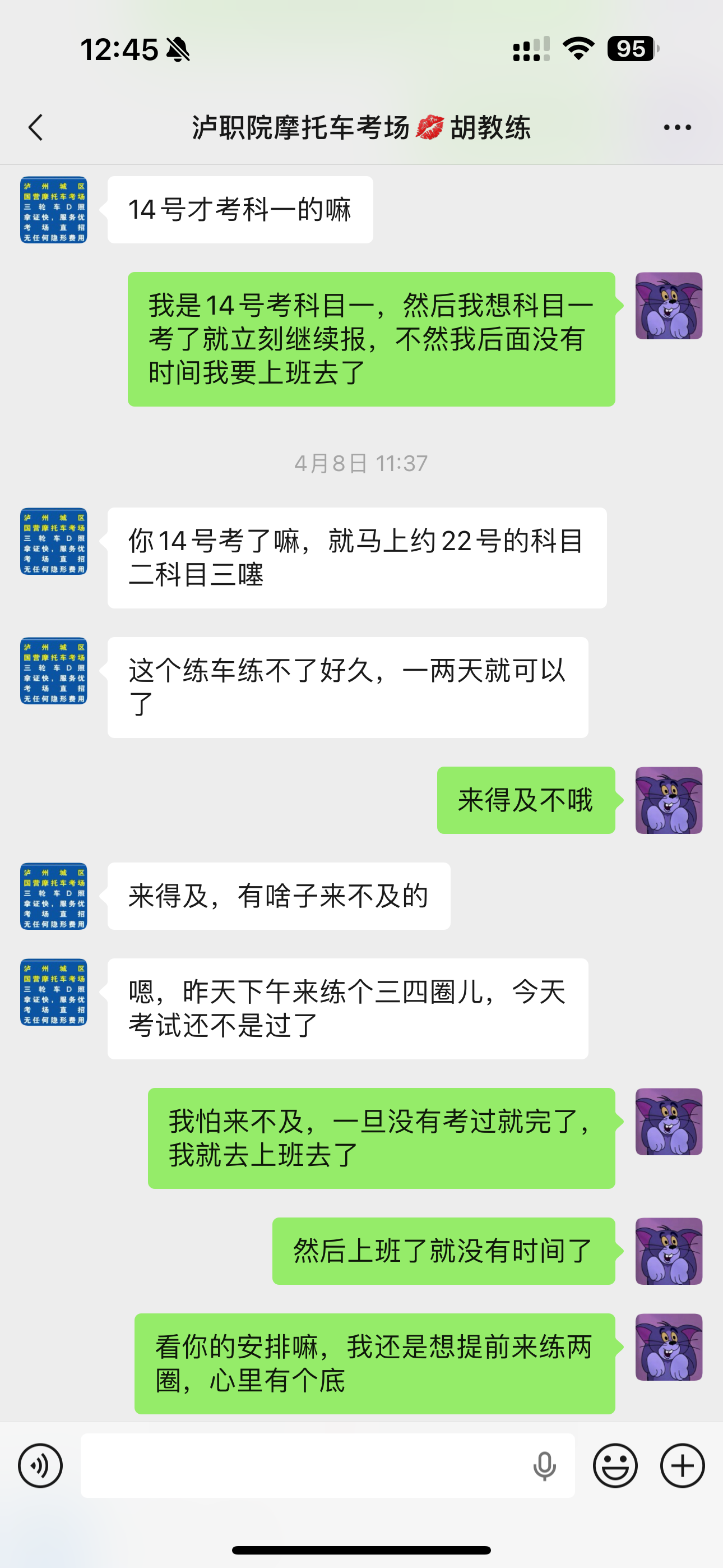The width and height of the screenshot is (723, 1568).
Task: Switch to voice message input
Action: pos(40,1465)
